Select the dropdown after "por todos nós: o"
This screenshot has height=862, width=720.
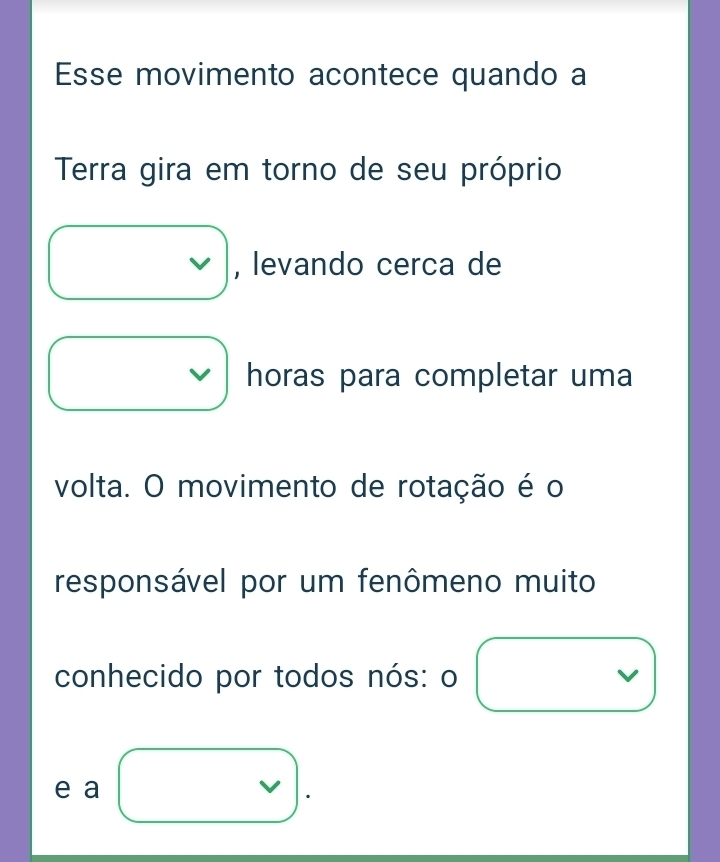[x=567, y=675]
